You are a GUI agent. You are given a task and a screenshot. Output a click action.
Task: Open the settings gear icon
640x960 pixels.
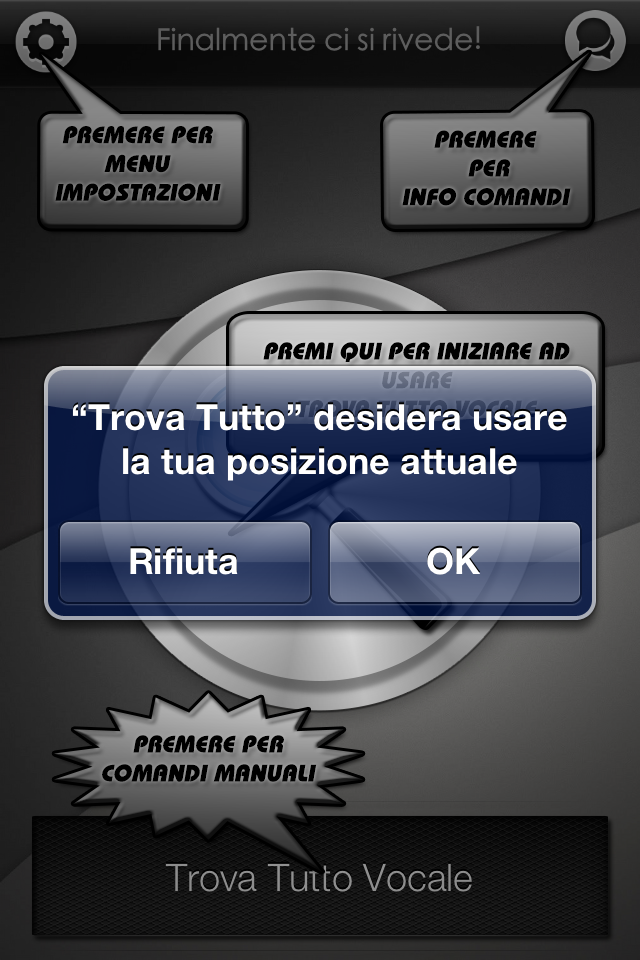coord(46,42)
